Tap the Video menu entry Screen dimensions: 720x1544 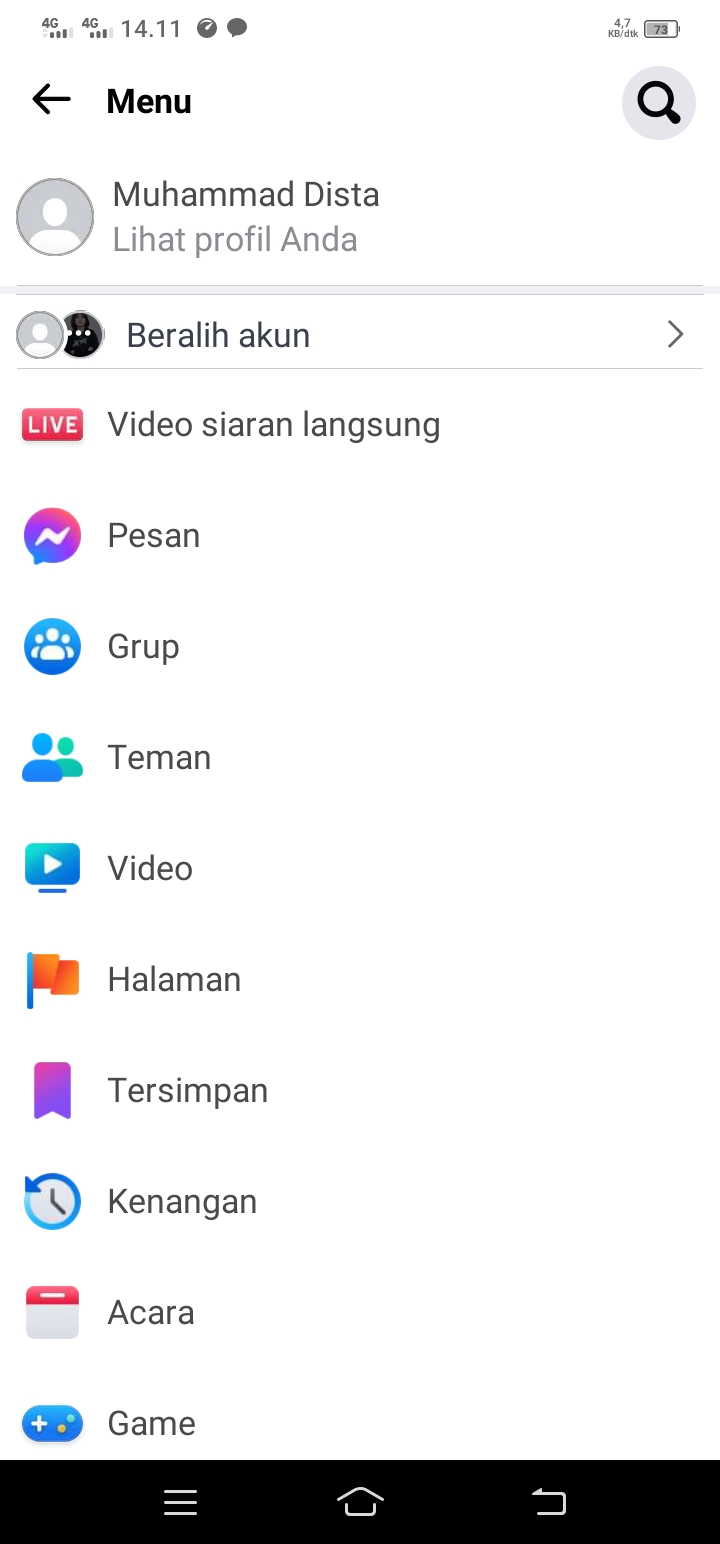pyautogui.click(x=150, y=869)
